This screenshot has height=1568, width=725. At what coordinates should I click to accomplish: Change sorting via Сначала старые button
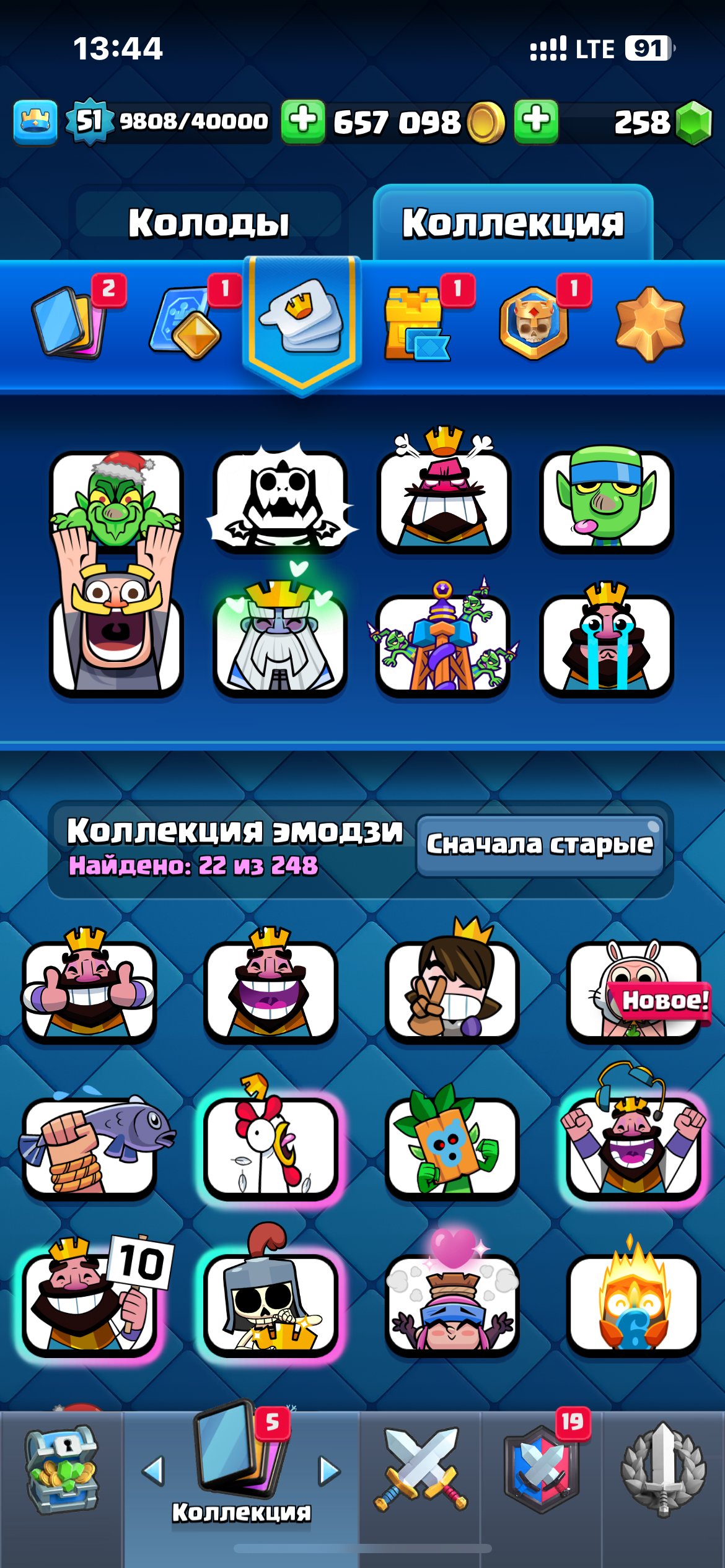coord(539,845)
